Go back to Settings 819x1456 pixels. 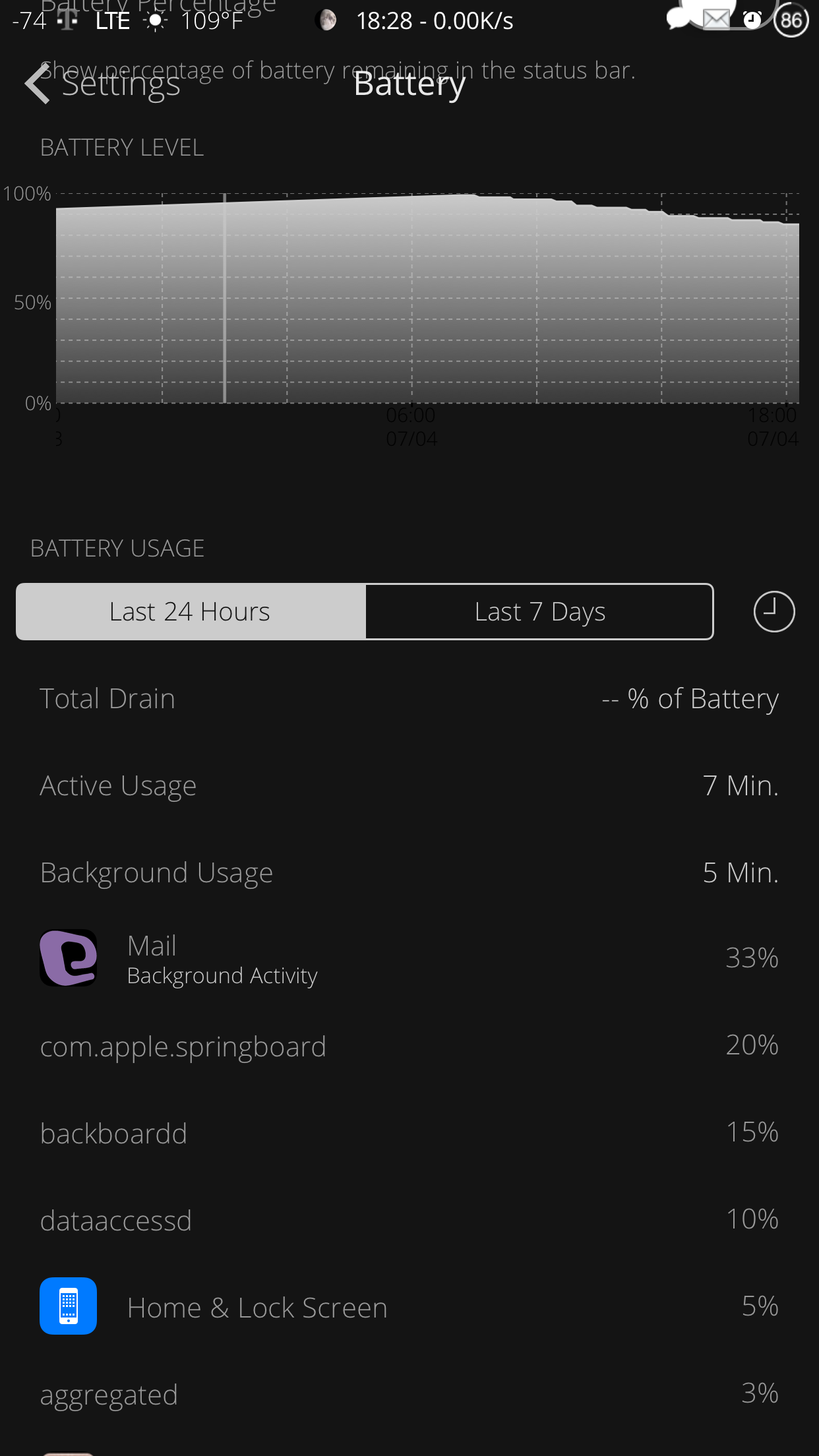click(x=102, y=85)
